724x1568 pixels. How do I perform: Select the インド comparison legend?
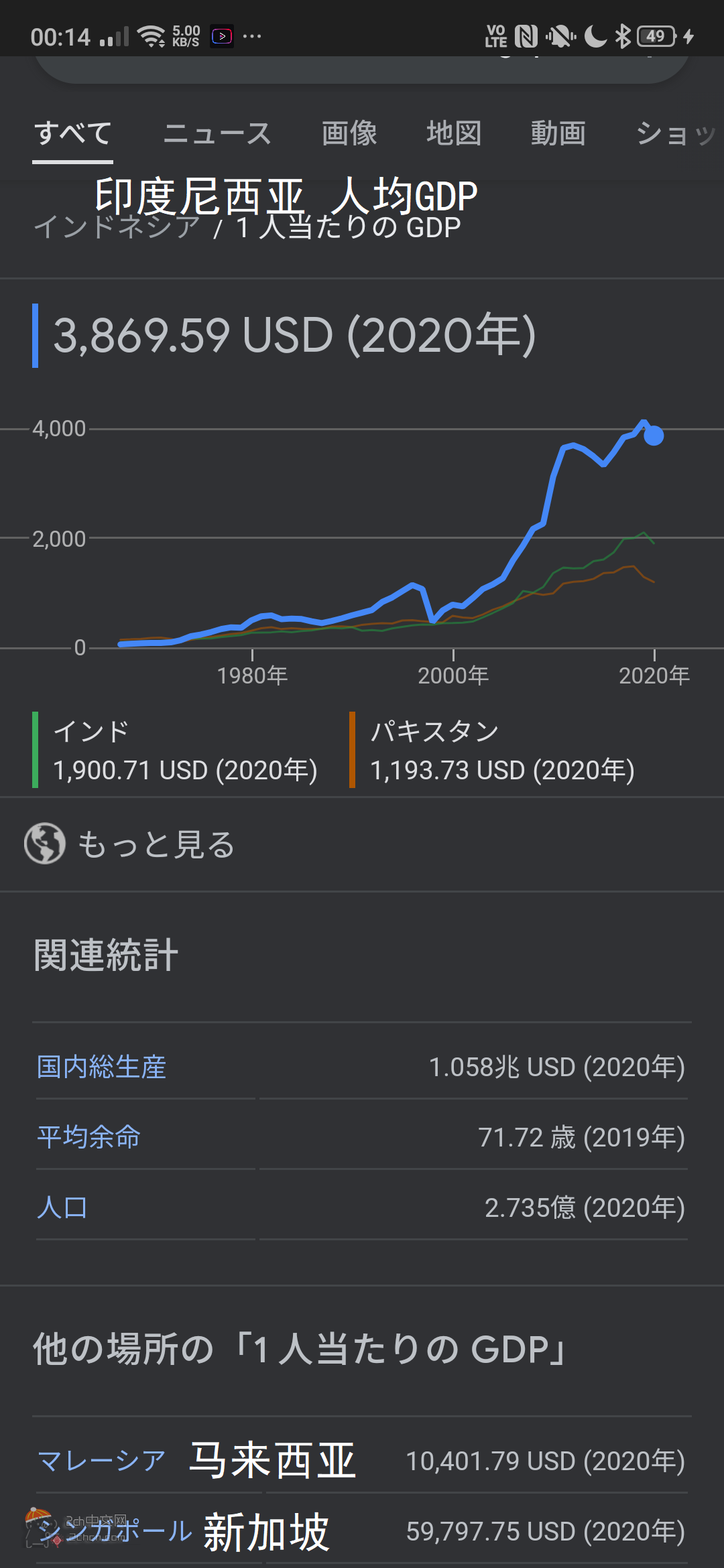pos(176,750)
